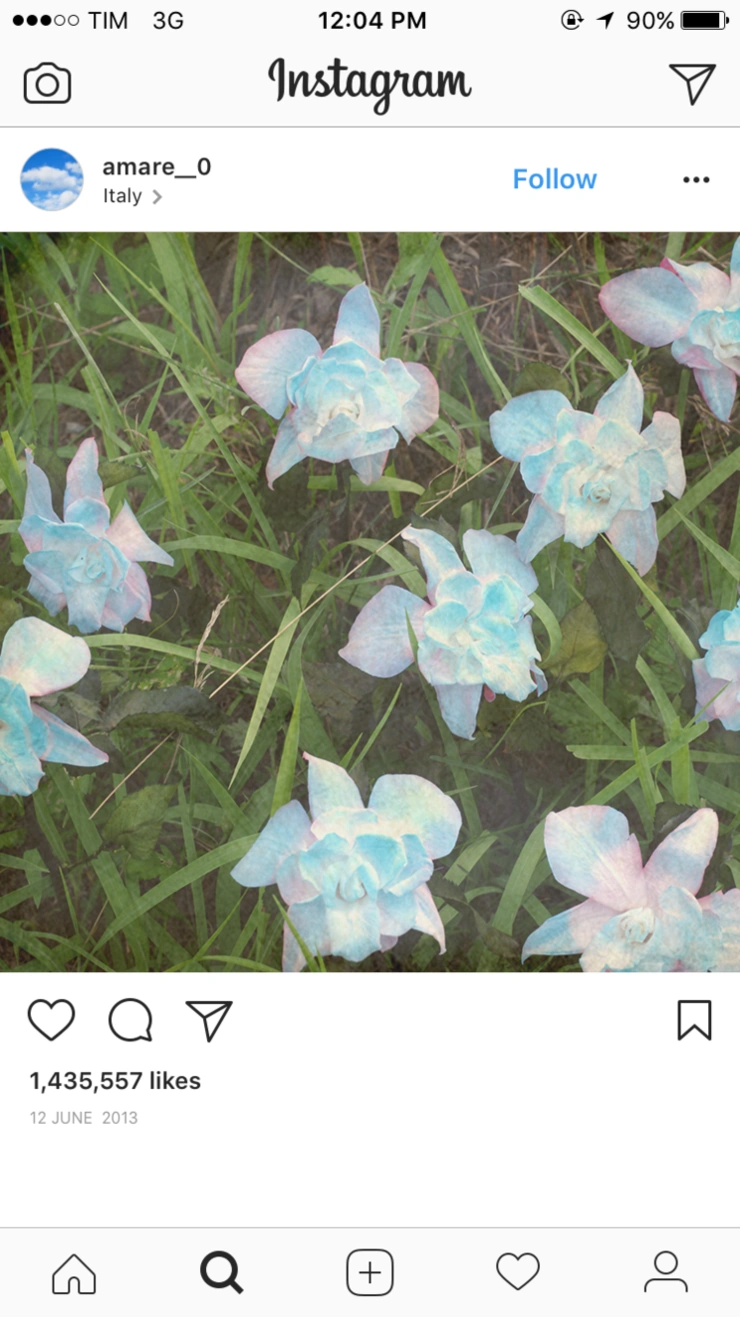This screenshot has width=740, height=1317.
Task: Bookmark this flower post
Action: coord(694,1021)
